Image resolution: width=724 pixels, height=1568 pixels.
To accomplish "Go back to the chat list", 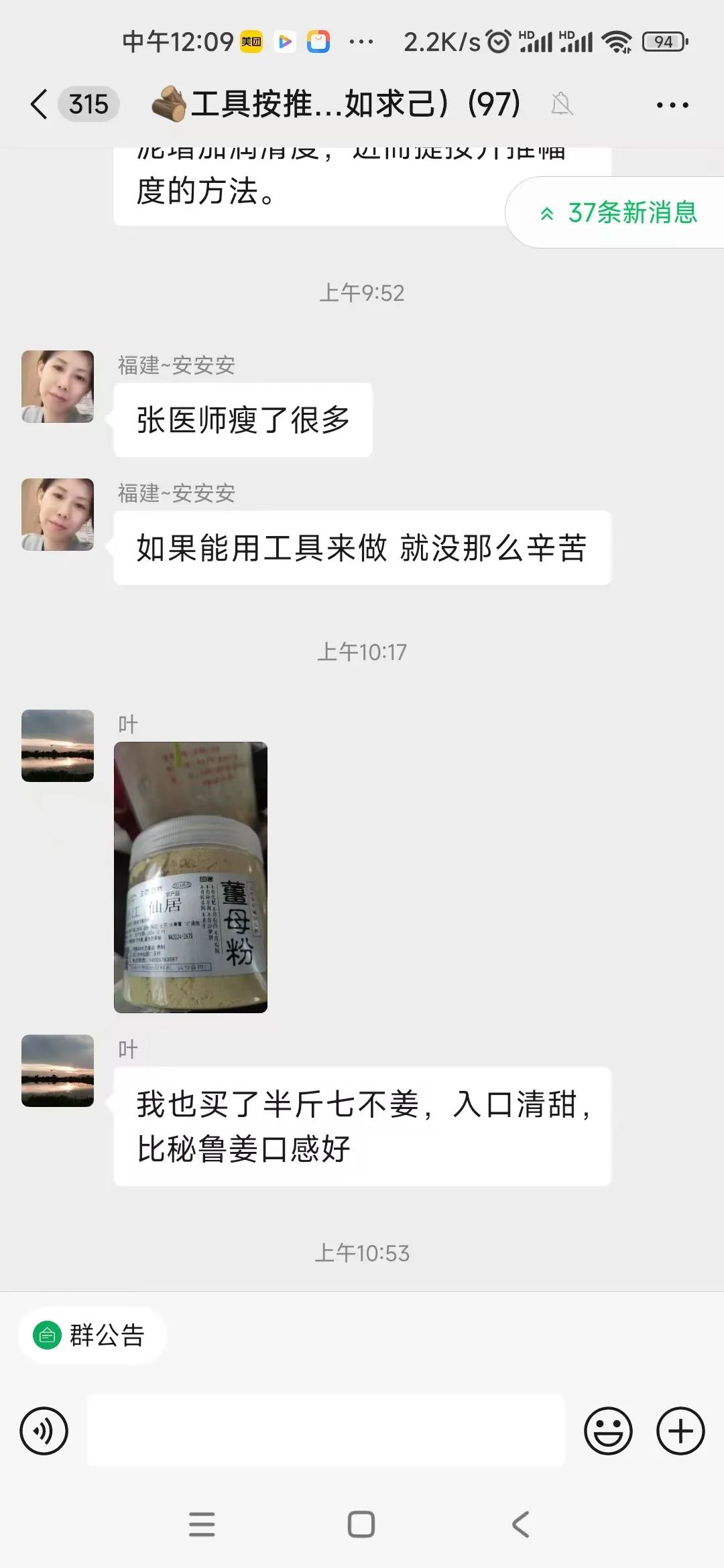I will [39, 105].
